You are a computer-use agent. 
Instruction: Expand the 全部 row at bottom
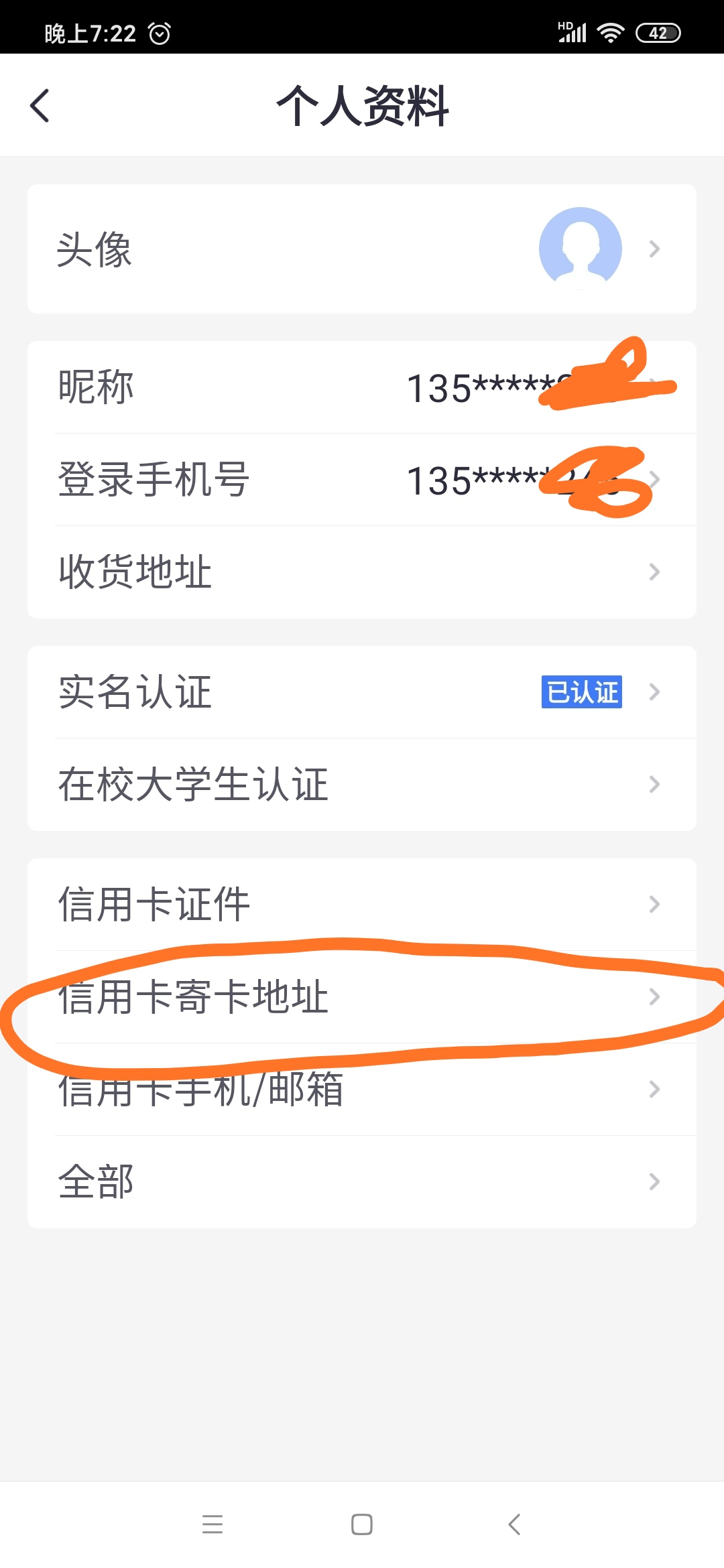[x=362, y=1181]
